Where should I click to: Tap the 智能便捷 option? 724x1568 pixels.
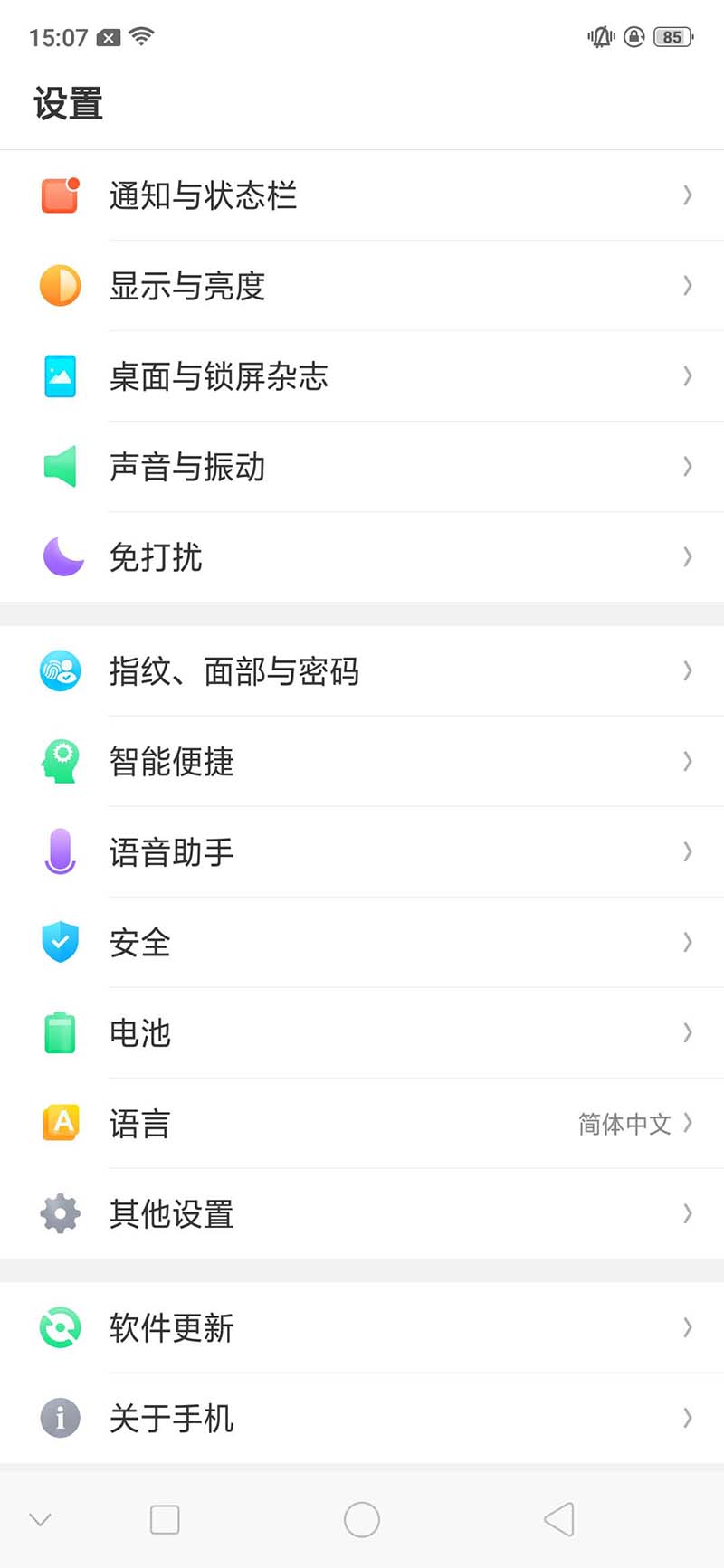[x=362, y=762]
